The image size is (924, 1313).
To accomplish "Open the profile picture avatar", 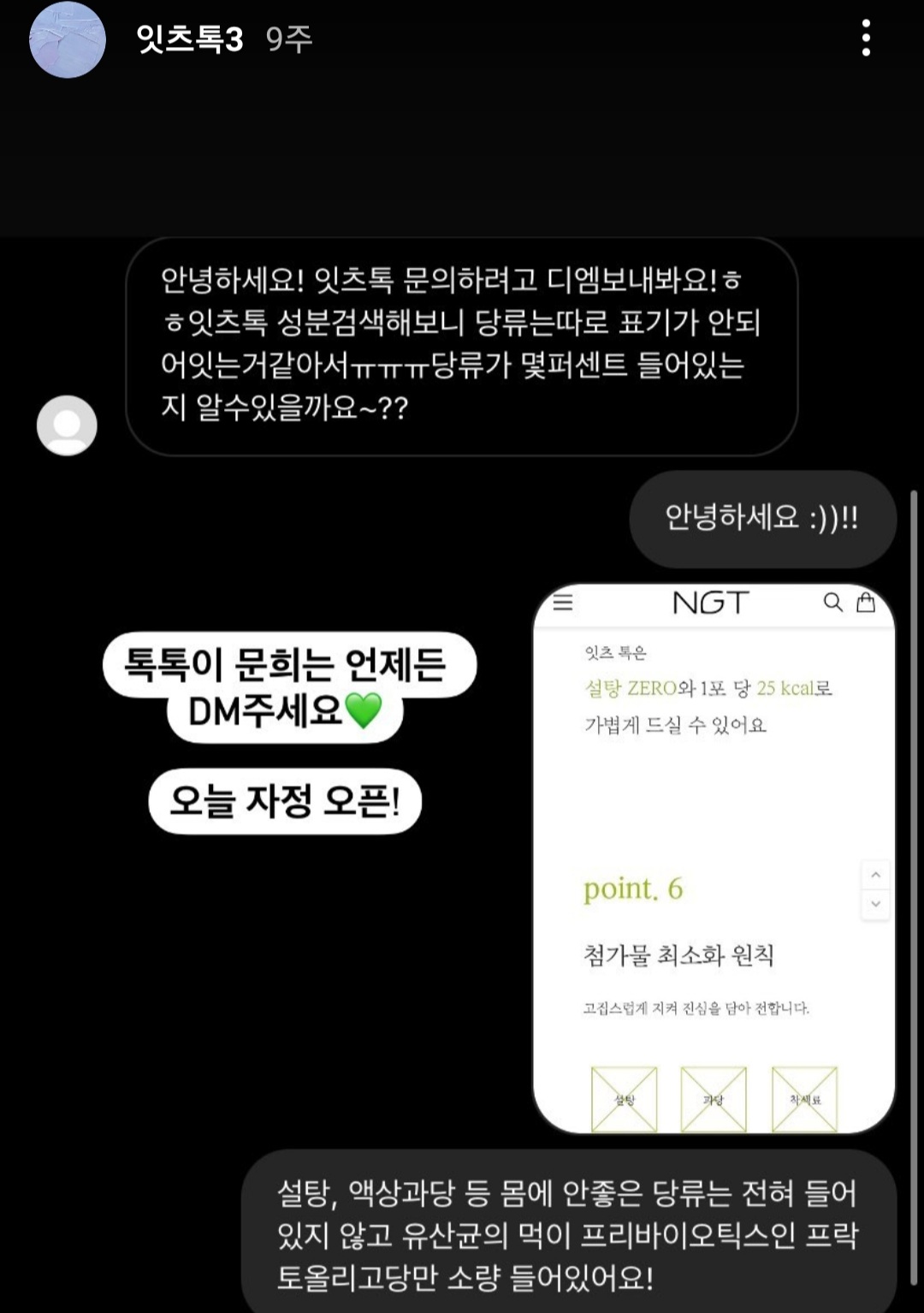I will click(67, 40).
